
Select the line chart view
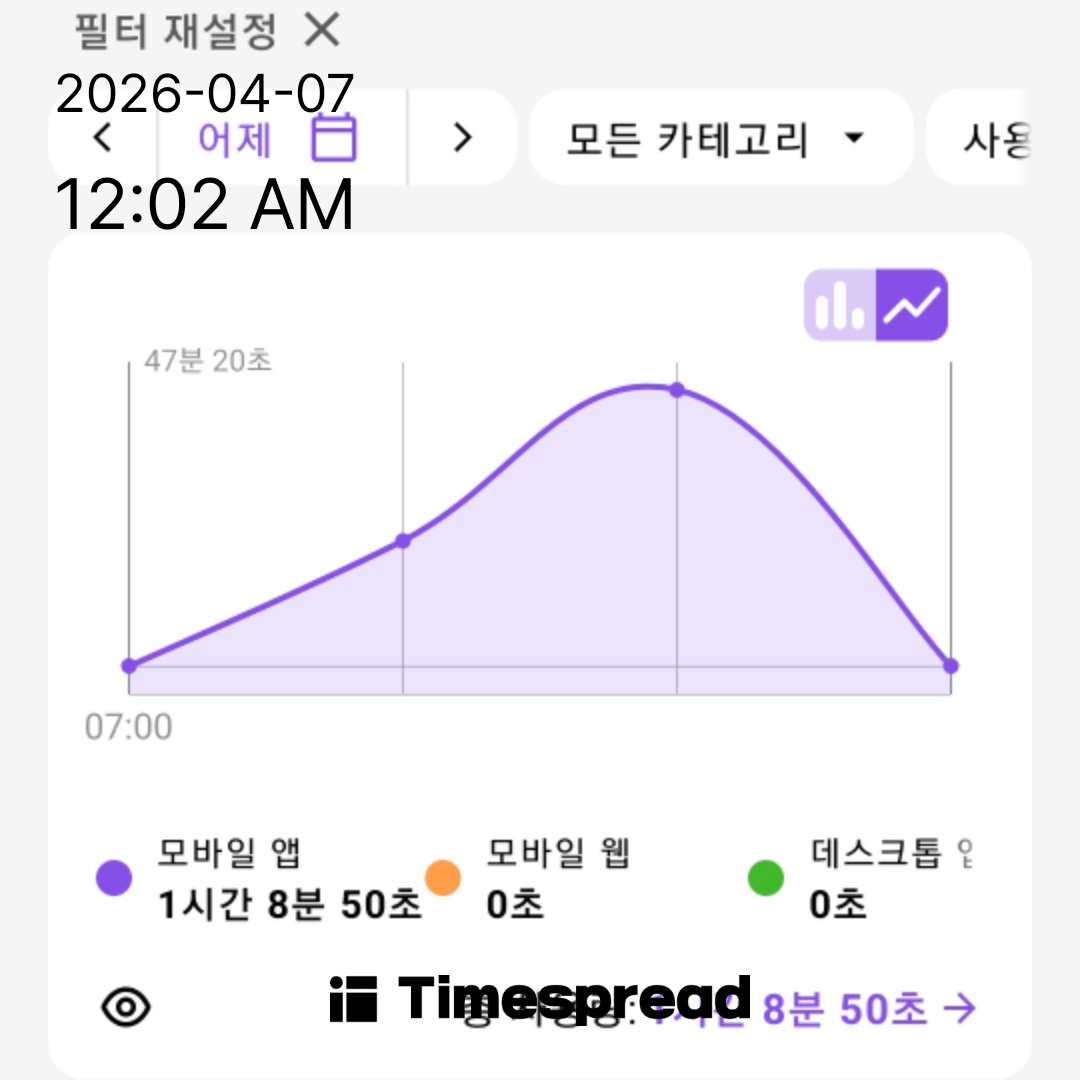911,305
